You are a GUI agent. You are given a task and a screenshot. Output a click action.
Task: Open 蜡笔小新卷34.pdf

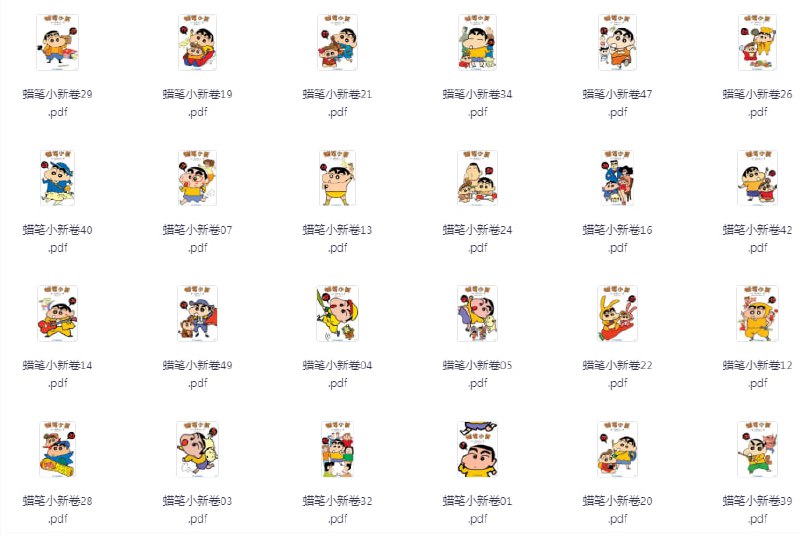click(x=477, y=43)
